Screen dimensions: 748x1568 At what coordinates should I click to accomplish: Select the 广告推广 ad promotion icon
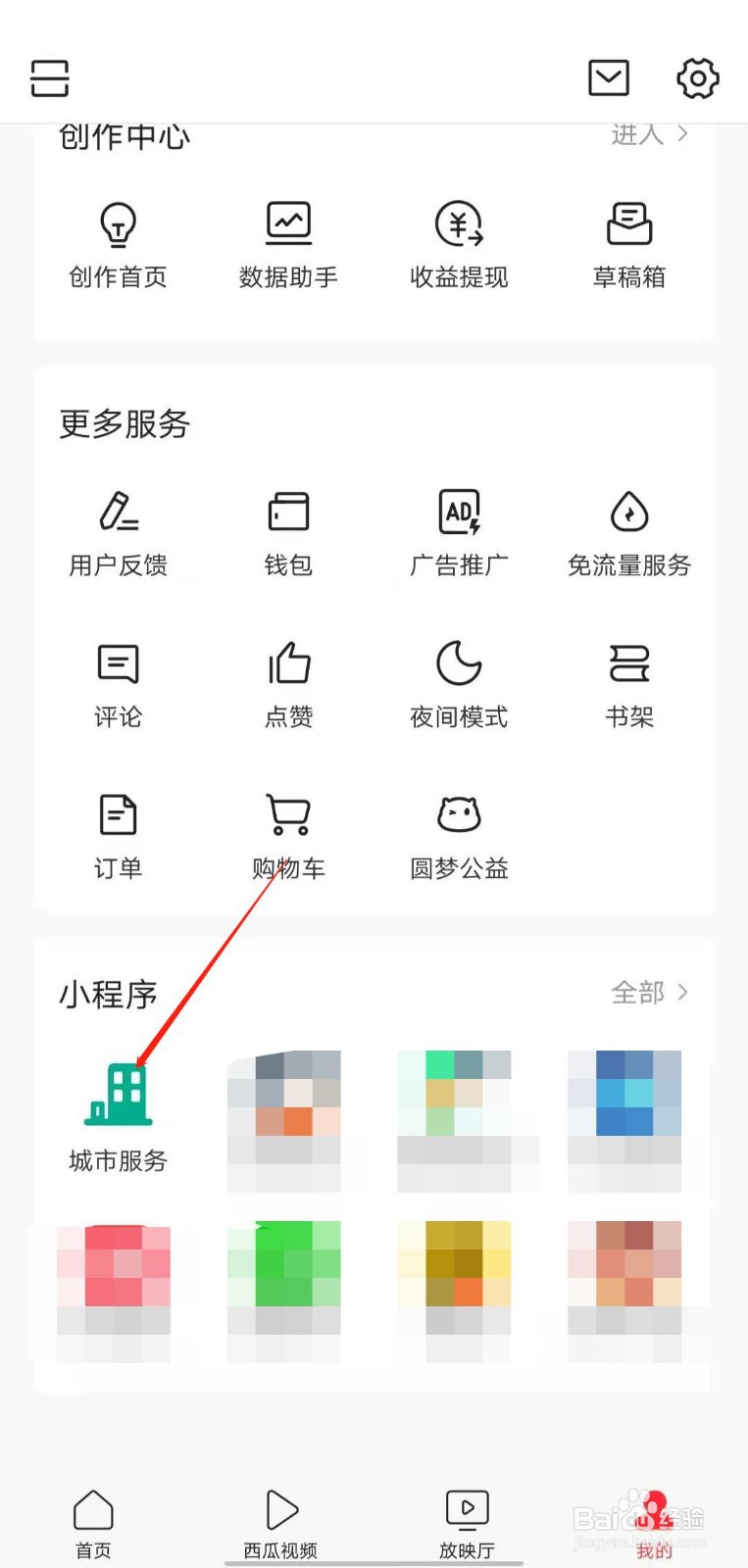click(x=458, y=531)
